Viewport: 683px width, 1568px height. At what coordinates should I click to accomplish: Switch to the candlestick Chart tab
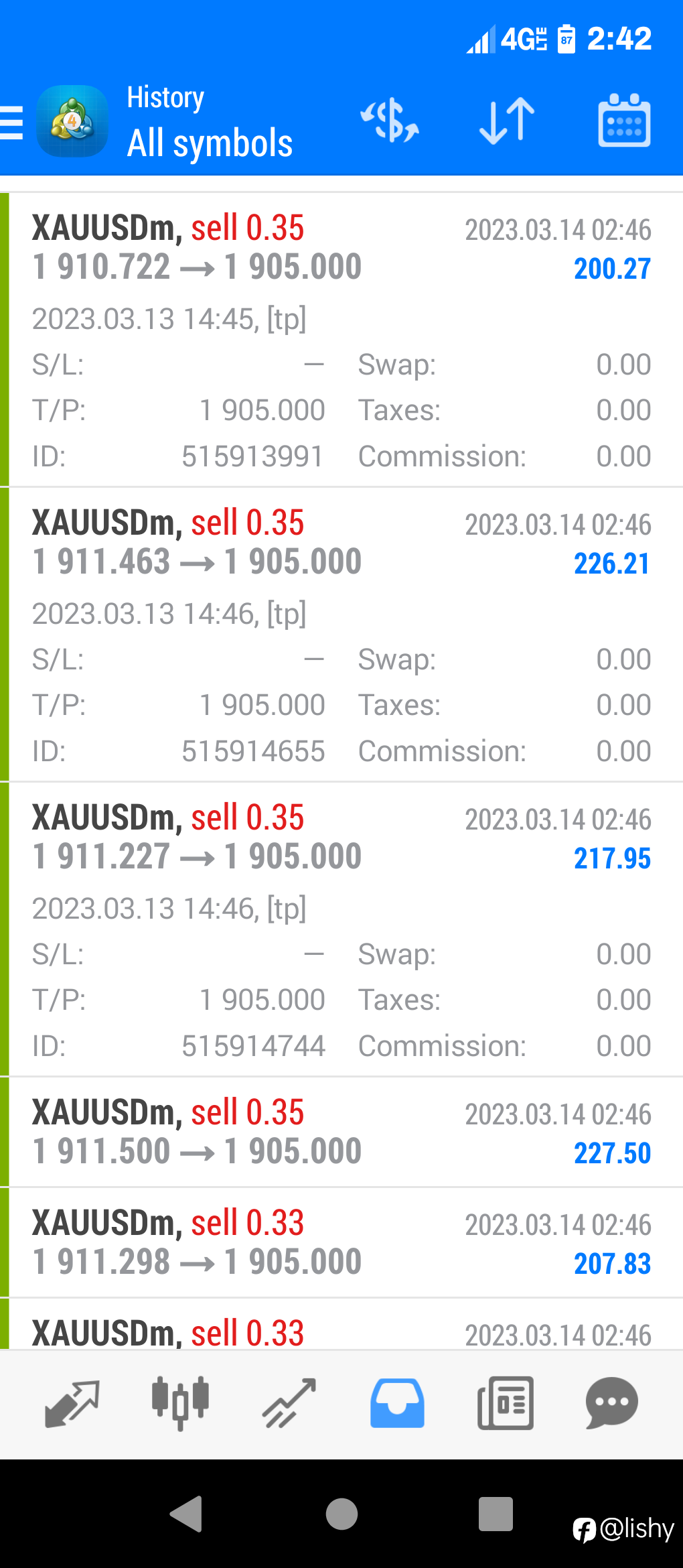pyautogui.click(x=180, y=1403)
